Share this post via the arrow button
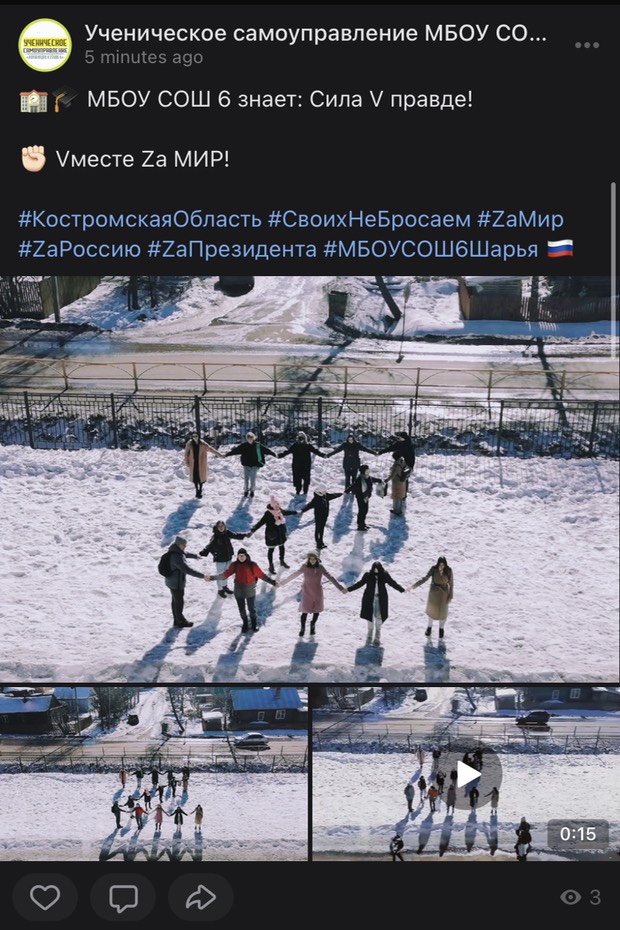 201,897
